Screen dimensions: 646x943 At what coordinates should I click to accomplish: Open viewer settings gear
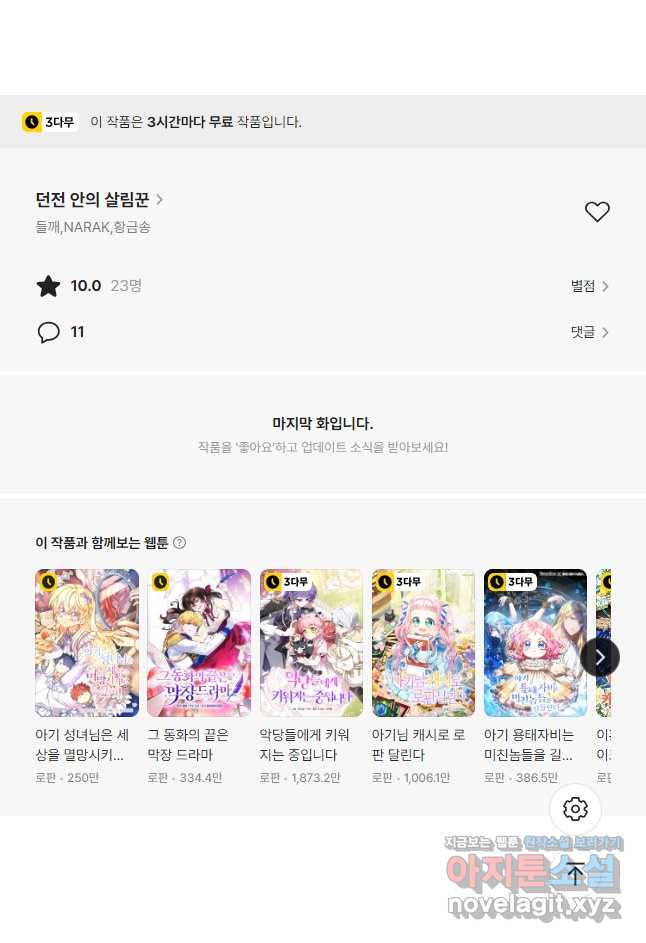tap(575, 809)
